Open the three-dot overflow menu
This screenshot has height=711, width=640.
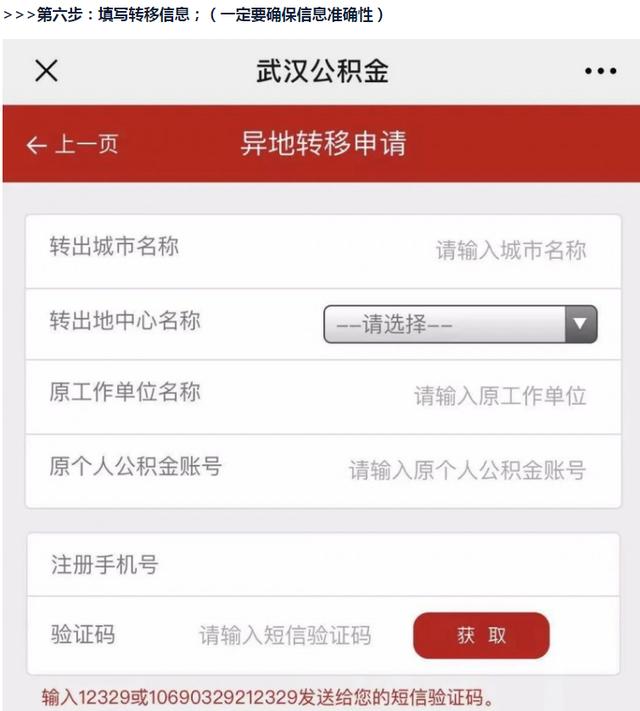[x=600, y=71]
